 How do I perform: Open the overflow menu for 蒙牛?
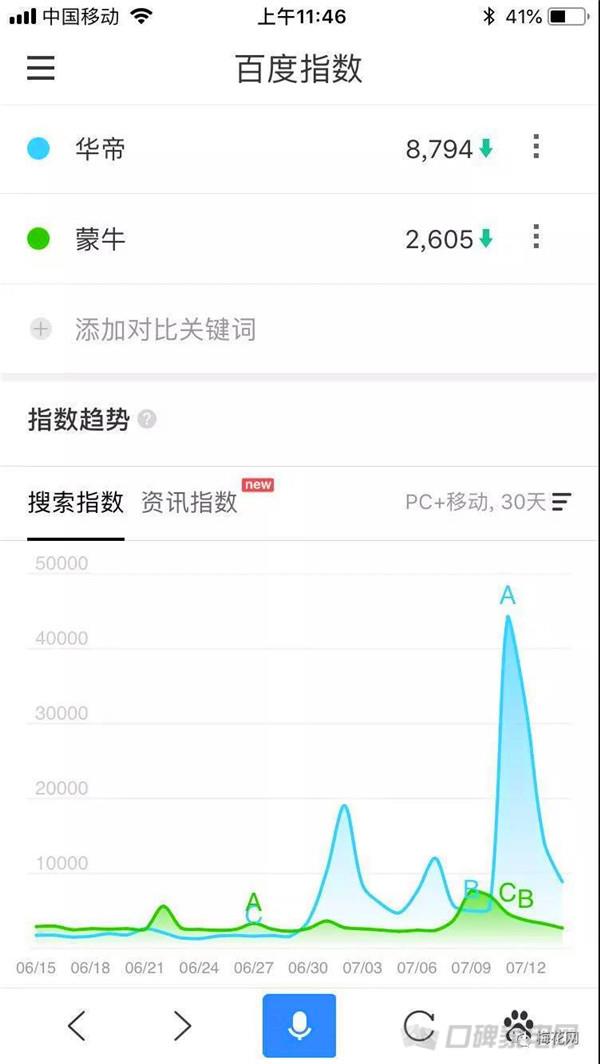tap(536, 237)
